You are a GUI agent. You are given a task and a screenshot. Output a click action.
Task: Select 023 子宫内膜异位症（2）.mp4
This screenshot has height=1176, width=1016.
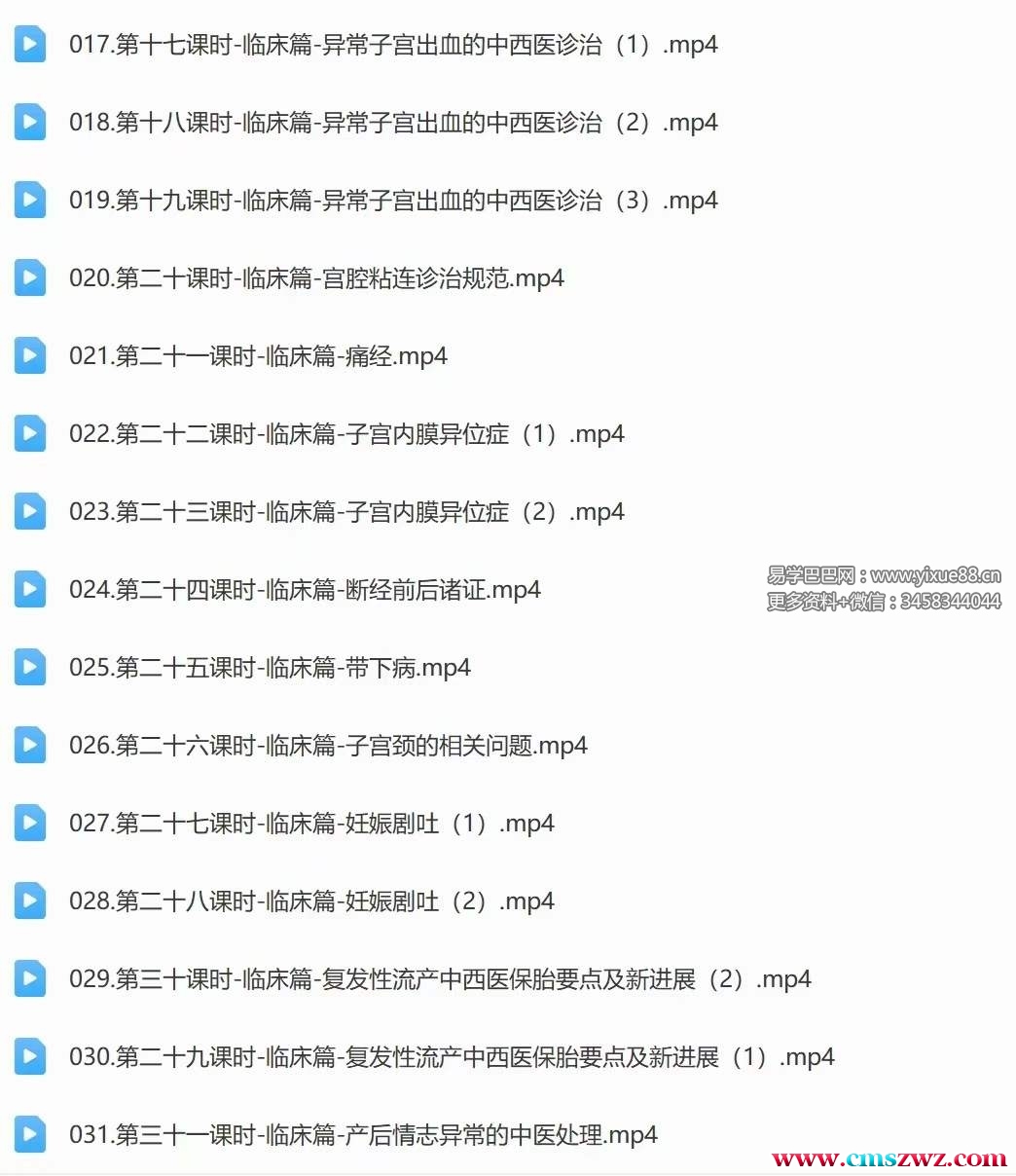coord(346,512)
